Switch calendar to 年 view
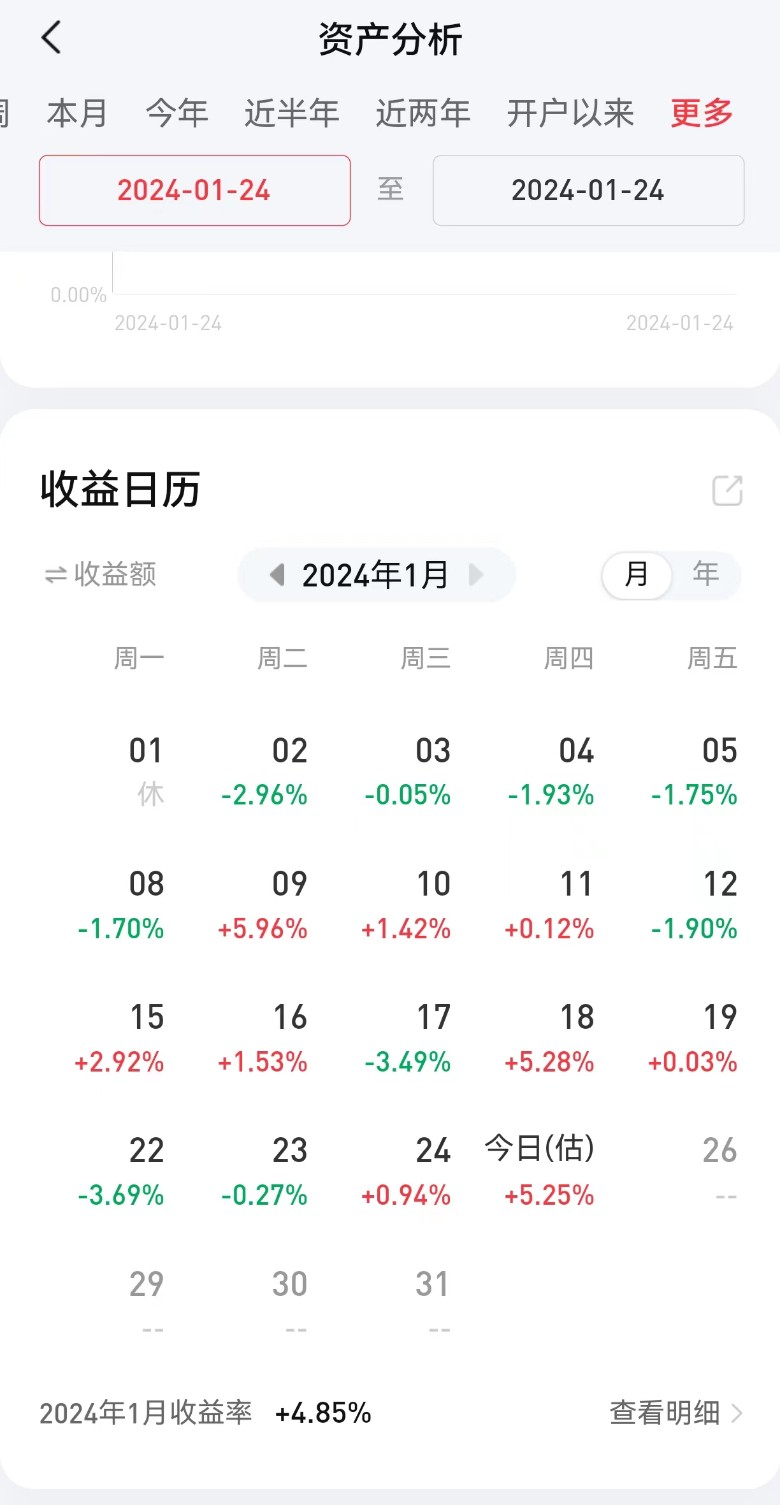The width and height of the screenshot is (780, 1505). [706, 575]
